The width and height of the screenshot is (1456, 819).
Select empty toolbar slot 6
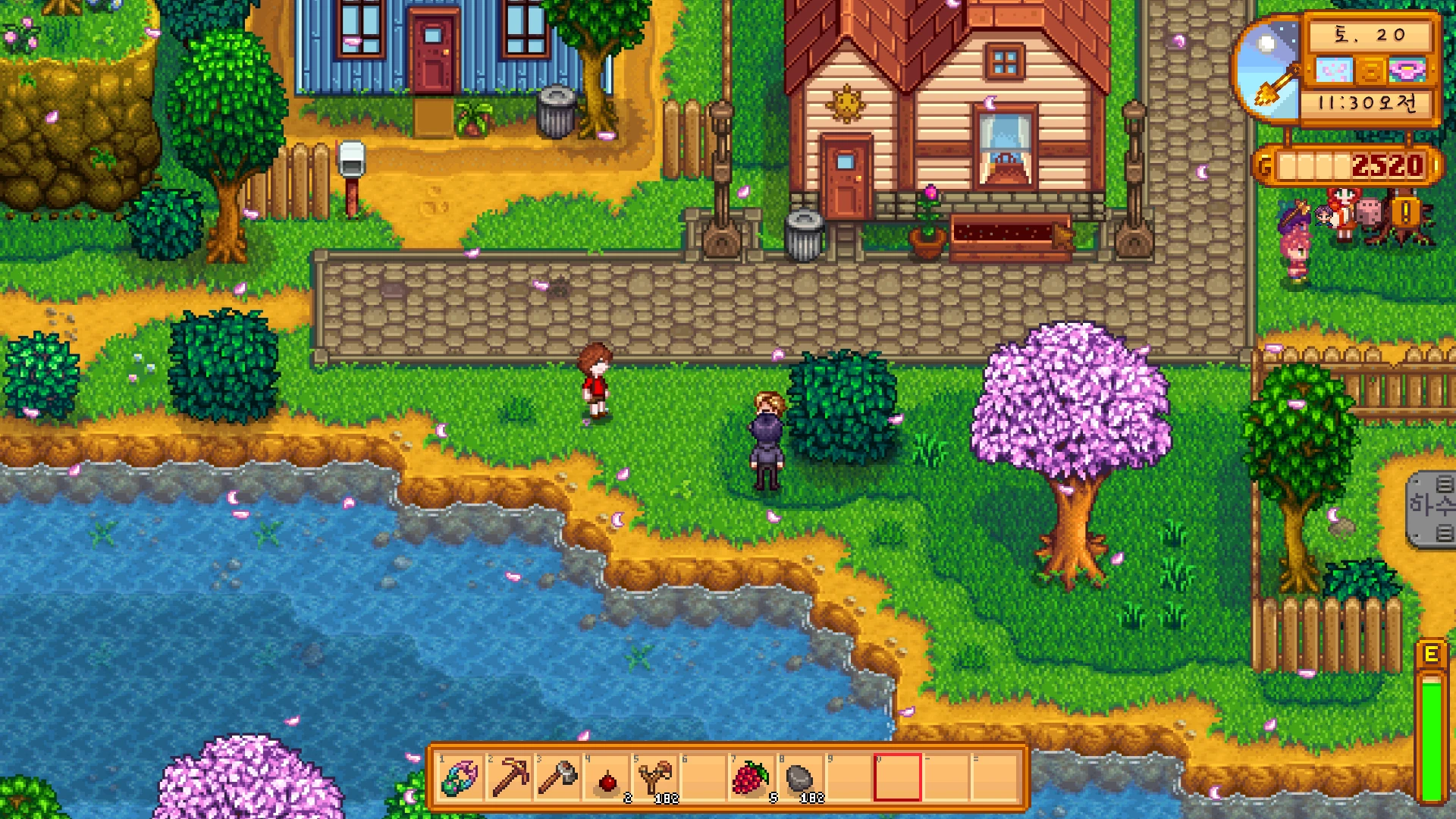click(704, 777)
